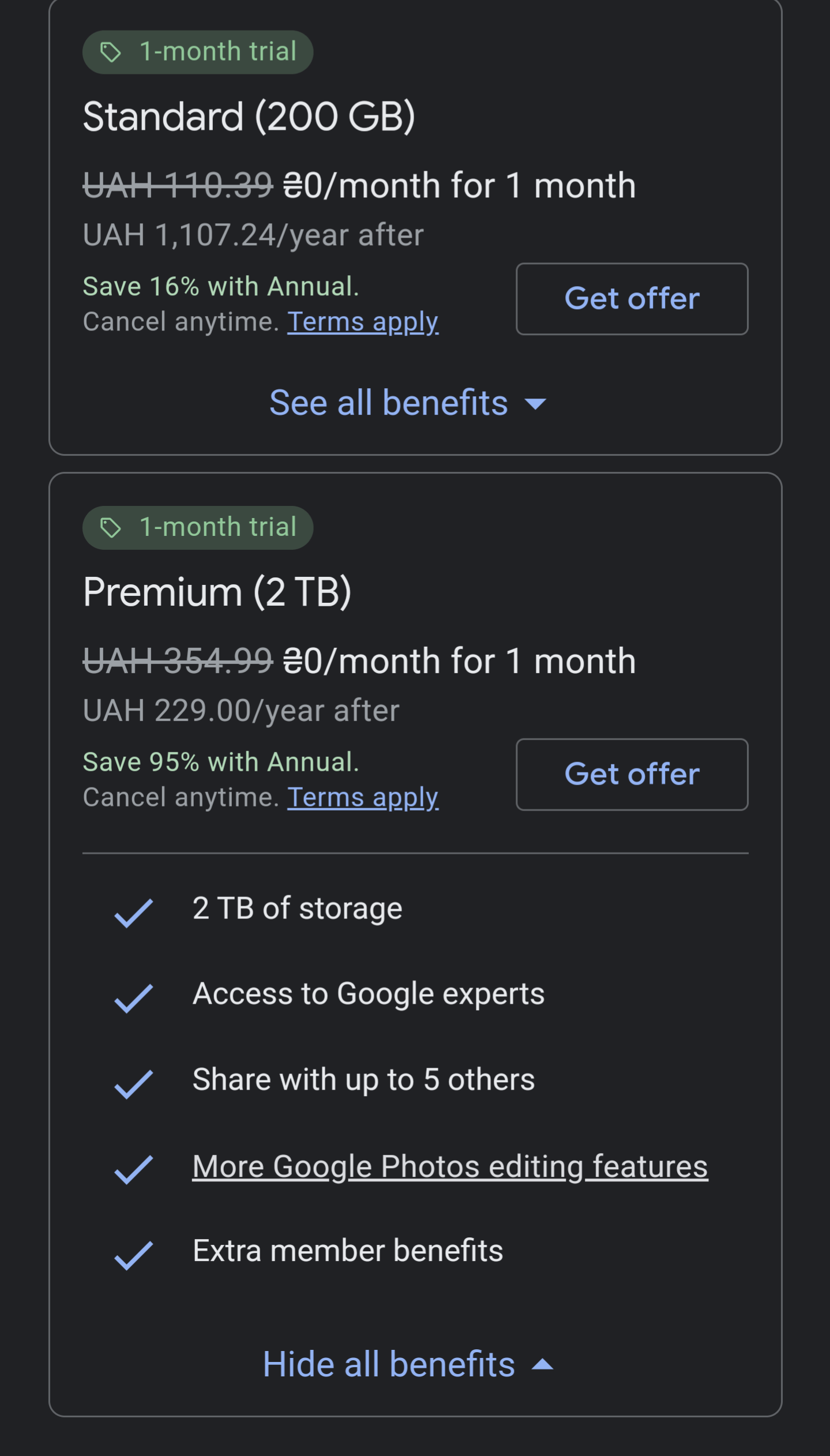This screenshot has height=1456, width=830.
Task: Click the tag icon on Standard trial badge
Action: tap(110, 51)
